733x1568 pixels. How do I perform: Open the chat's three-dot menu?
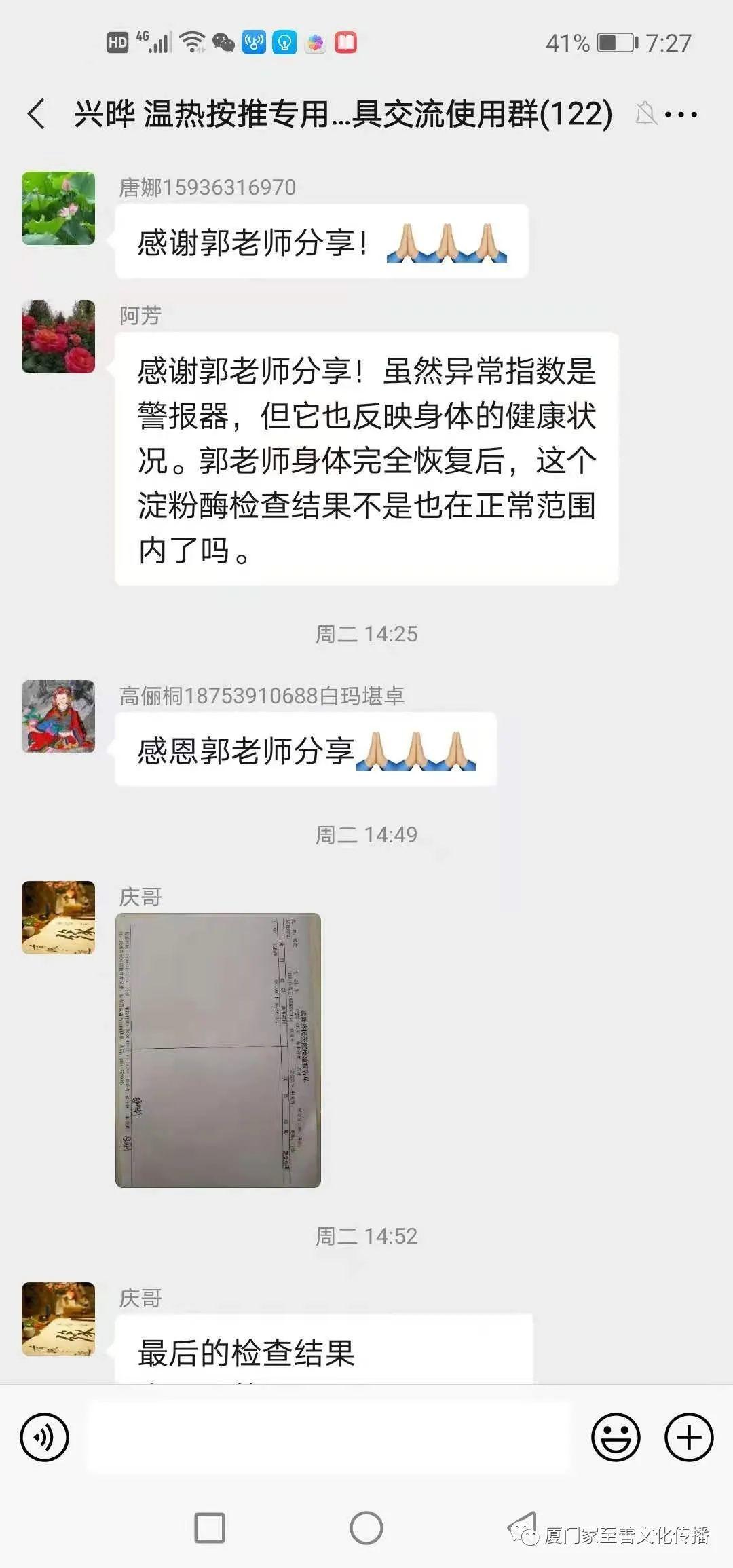tap(681, 115)
